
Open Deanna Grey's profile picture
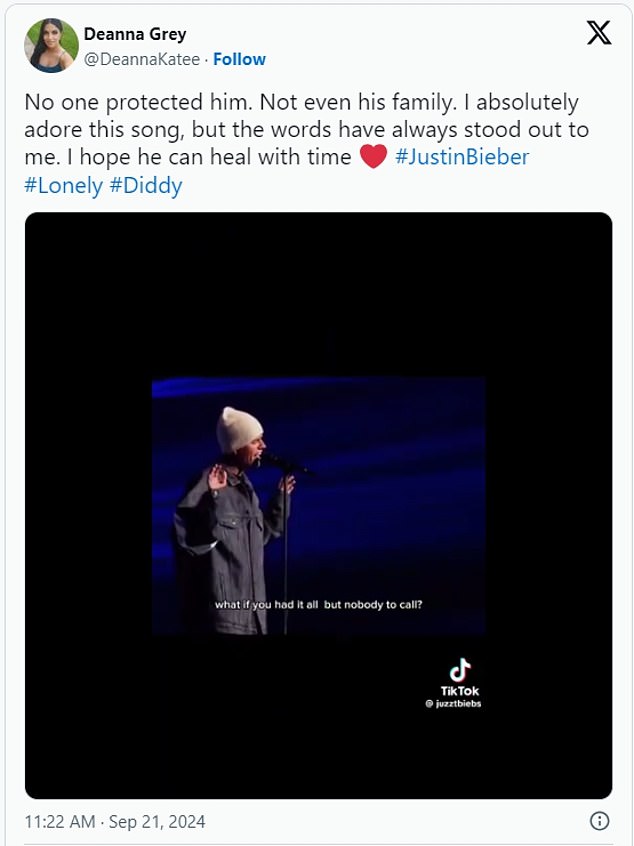(x=53, y=46)
